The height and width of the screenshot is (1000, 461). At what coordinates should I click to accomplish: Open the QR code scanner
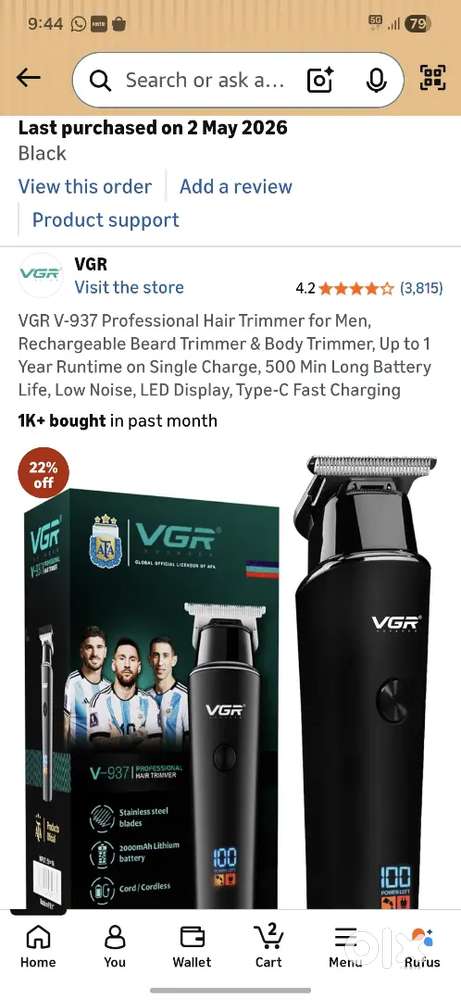tap(433, 78)
